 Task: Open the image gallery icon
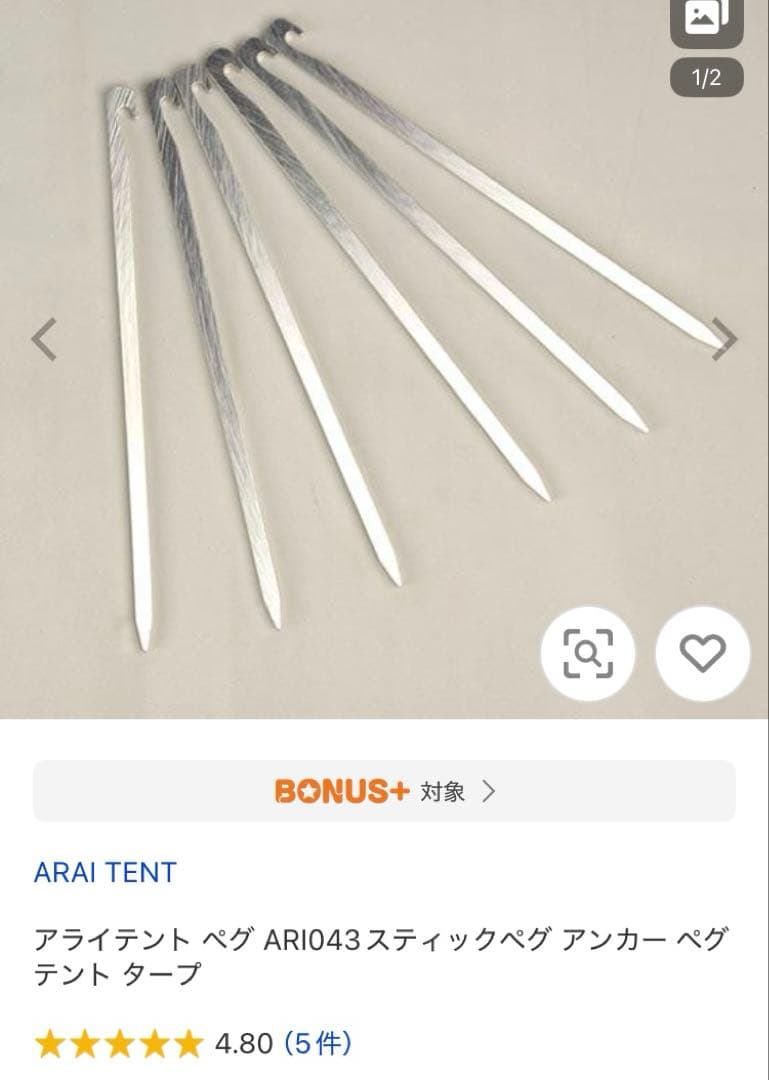(x=706, y=20)
